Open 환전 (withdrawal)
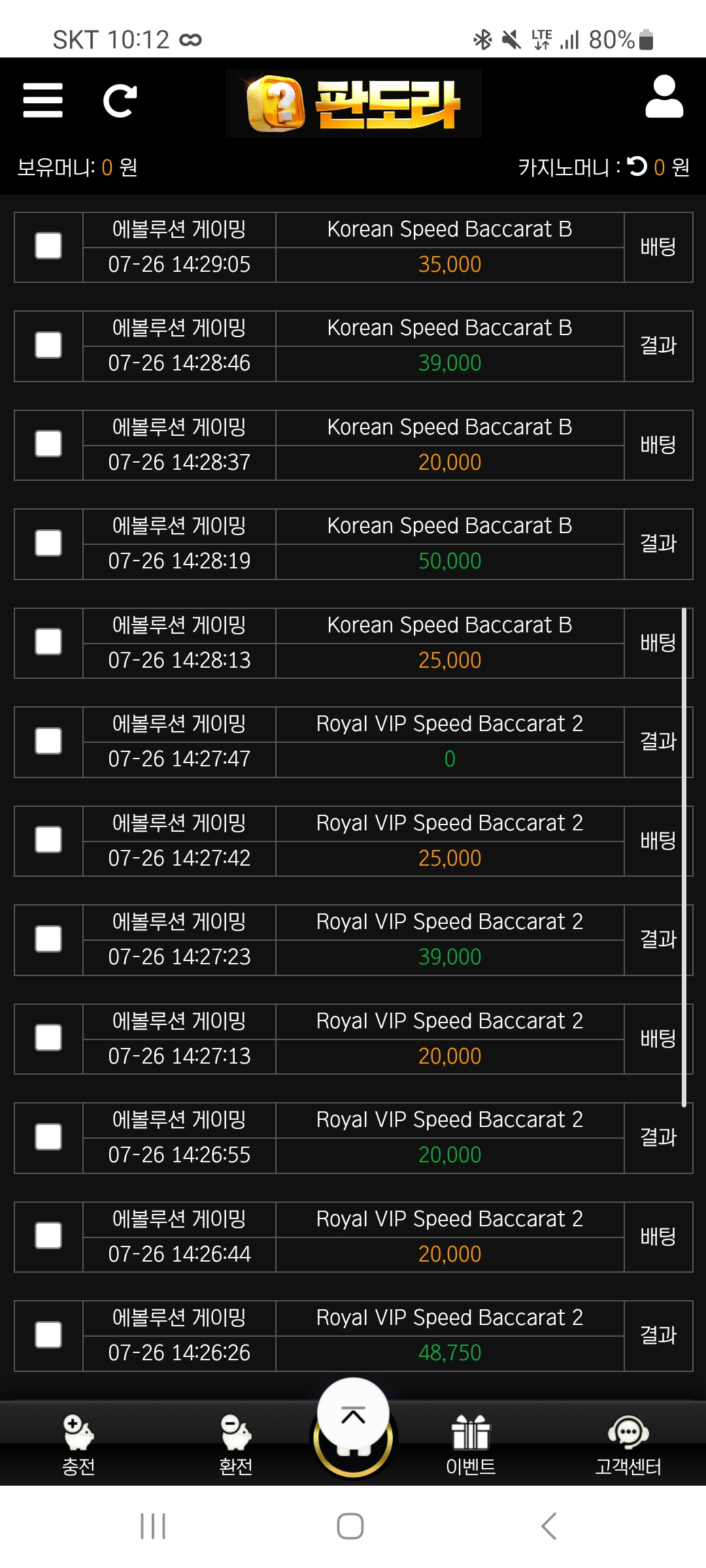This screenshot has height=1568, width=706. point(235,1445)
